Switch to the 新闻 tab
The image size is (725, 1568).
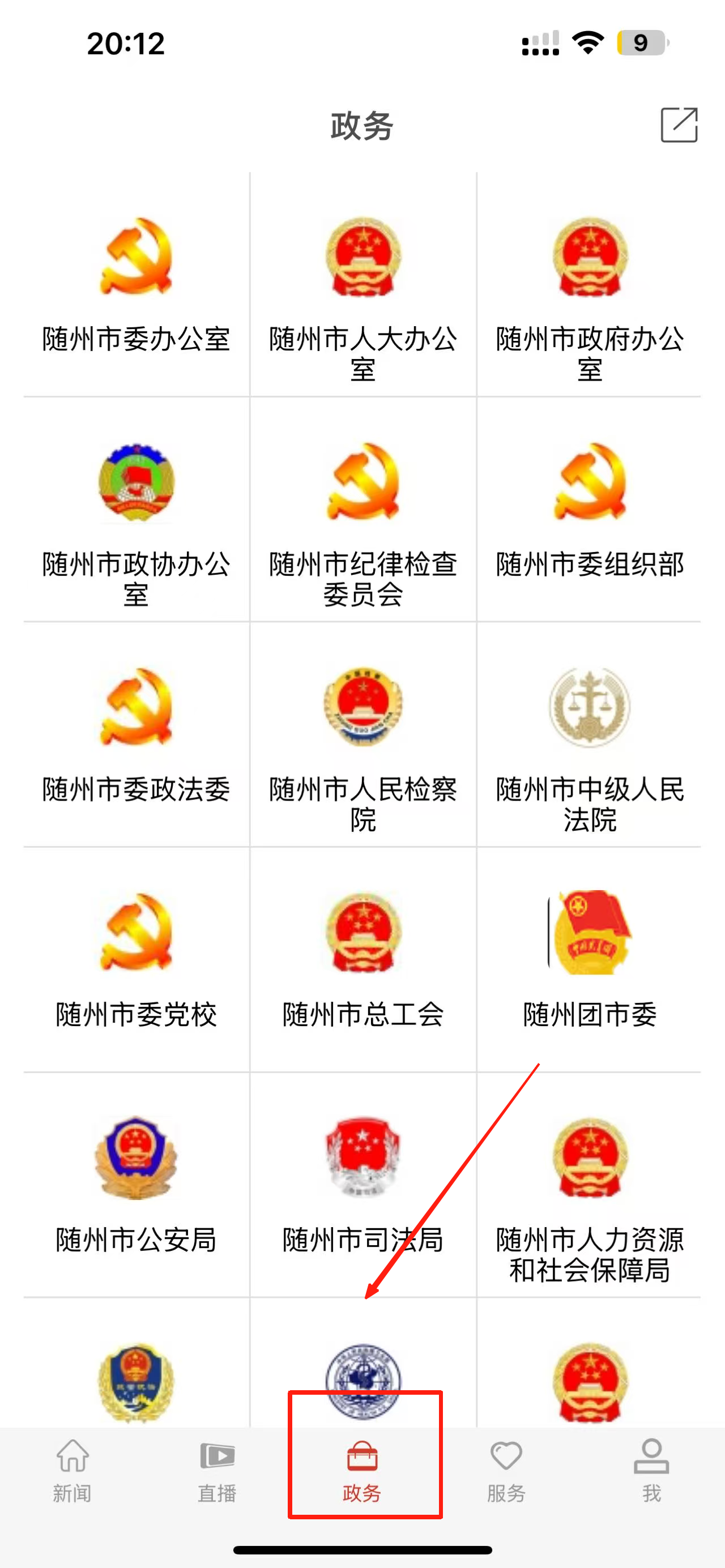point(72,1469)
